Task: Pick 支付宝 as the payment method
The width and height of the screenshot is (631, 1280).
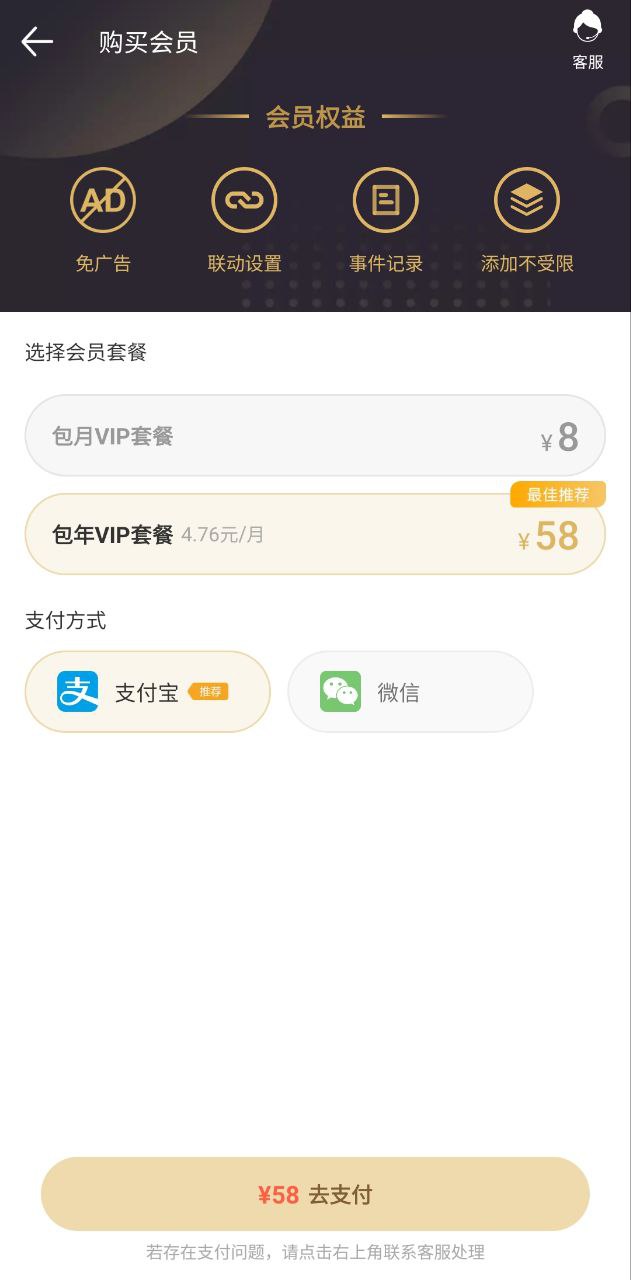Action: pos(148,692)
